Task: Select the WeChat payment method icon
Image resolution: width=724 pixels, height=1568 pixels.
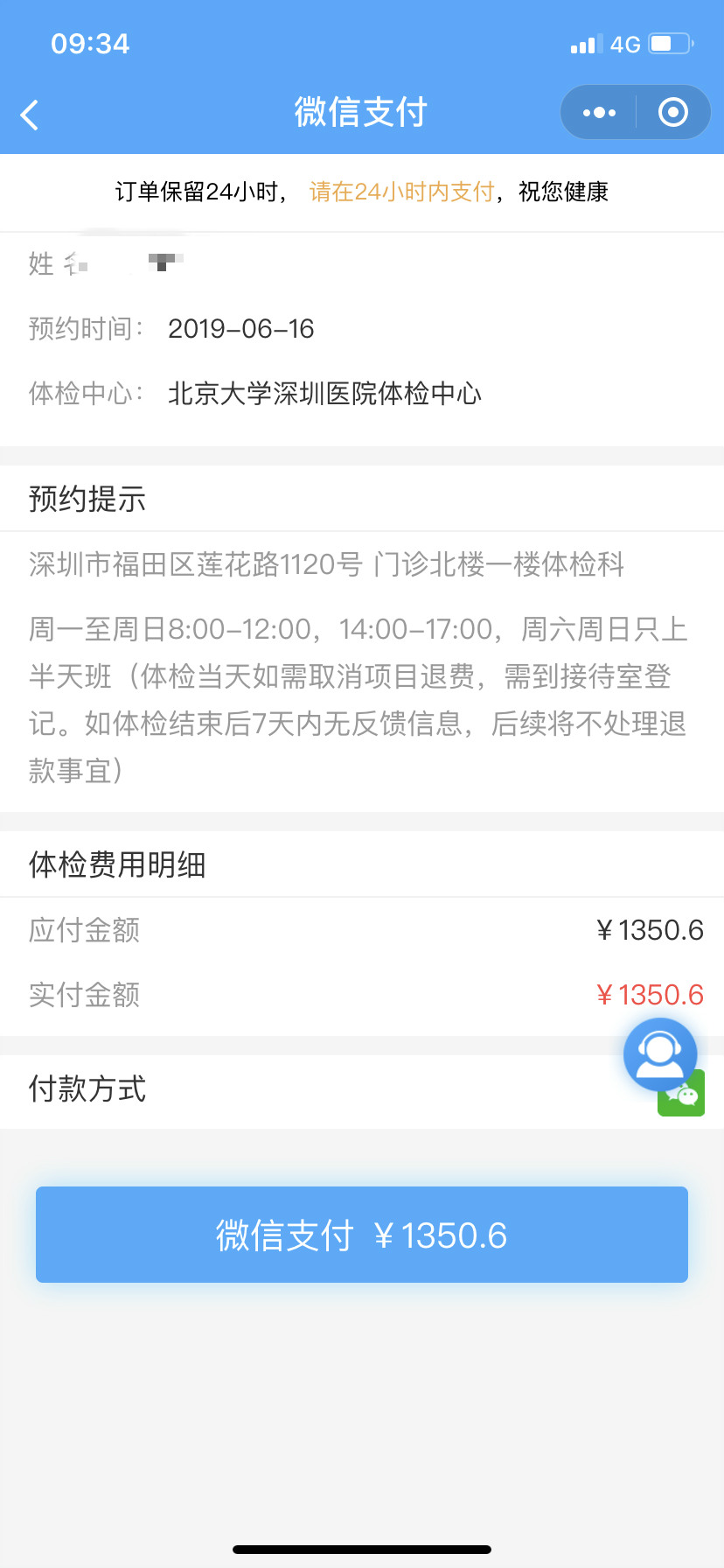Action: click(x=683, y=1099)
